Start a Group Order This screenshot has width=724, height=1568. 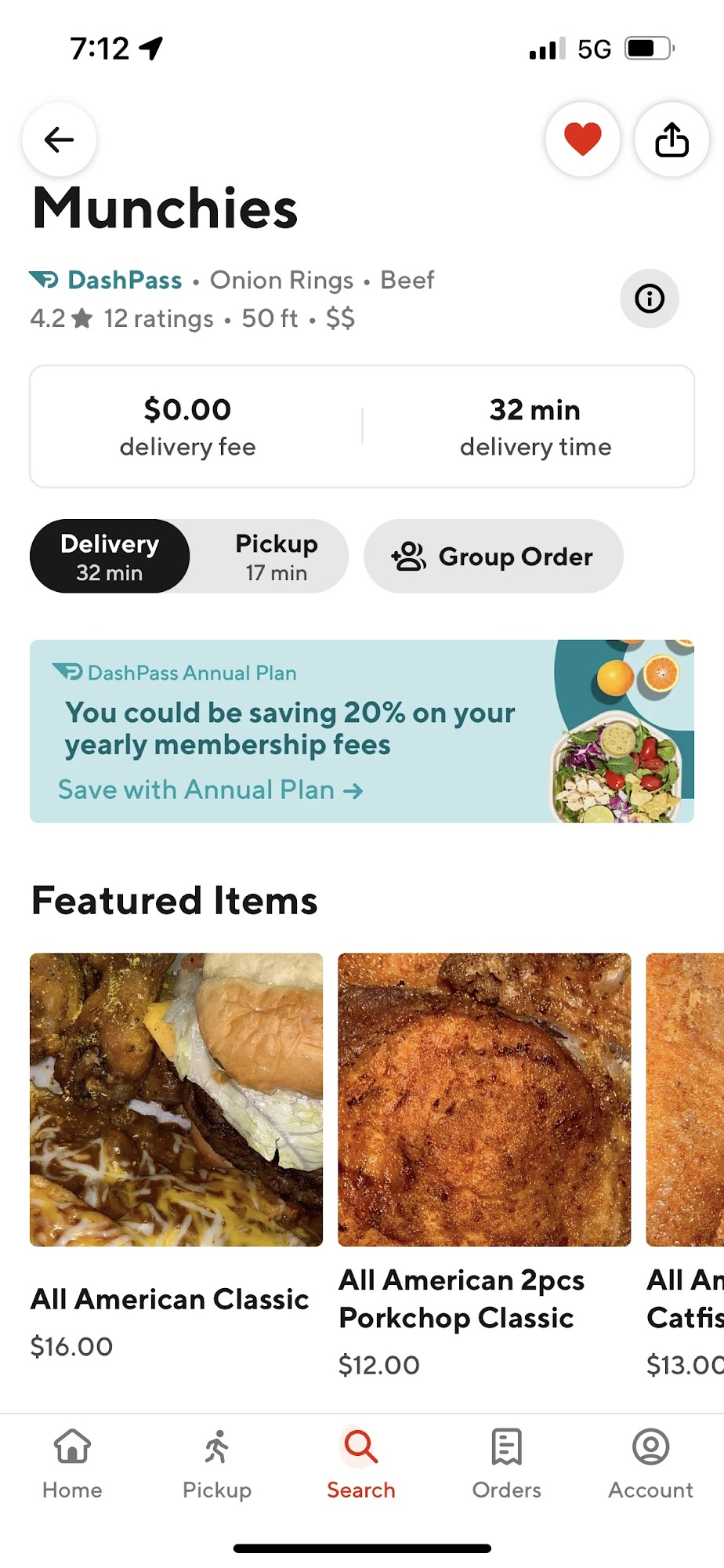tap(494, 557)
